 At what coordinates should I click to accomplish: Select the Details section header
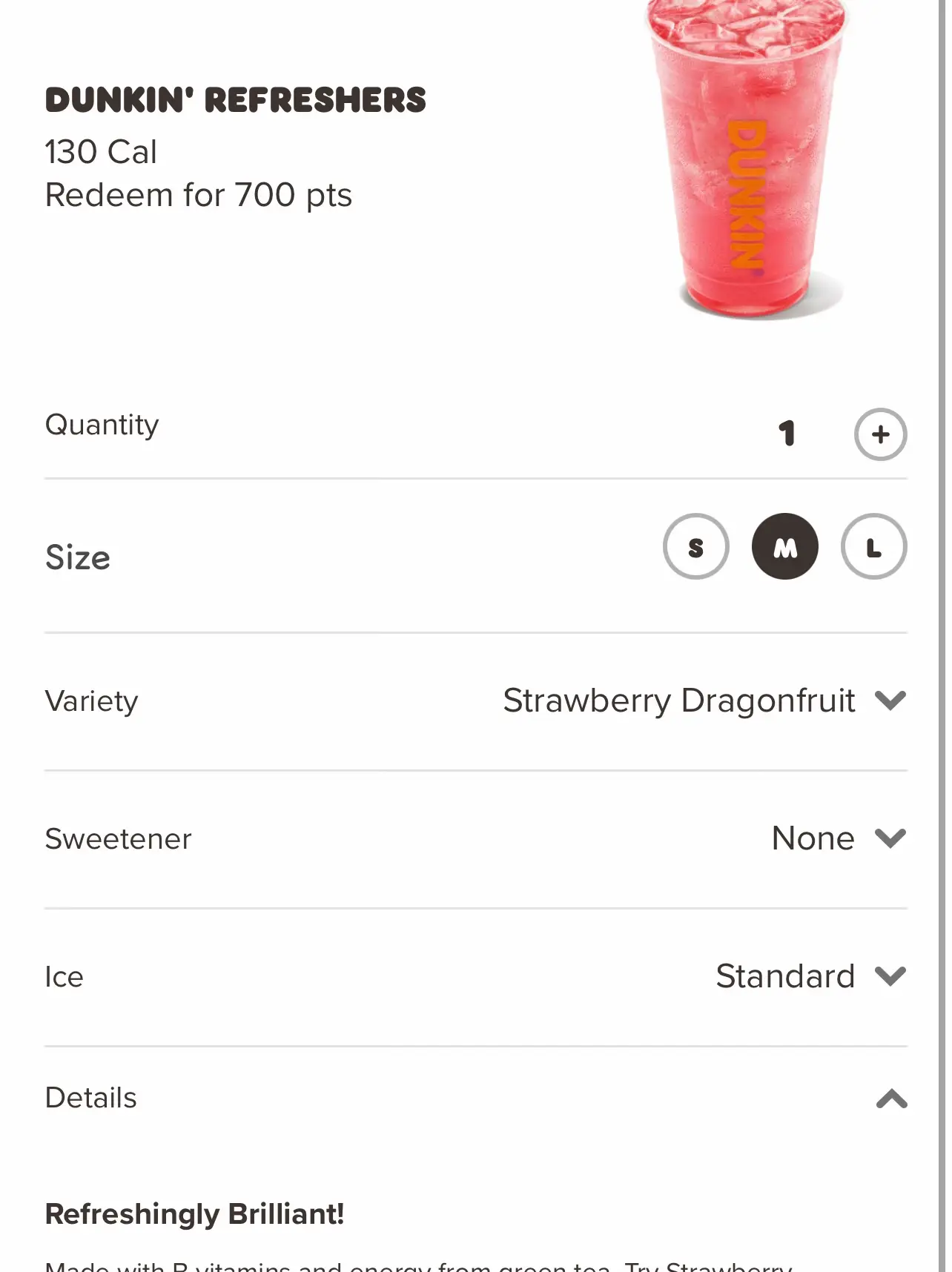pyautogui.click(x=90, y=1098)
